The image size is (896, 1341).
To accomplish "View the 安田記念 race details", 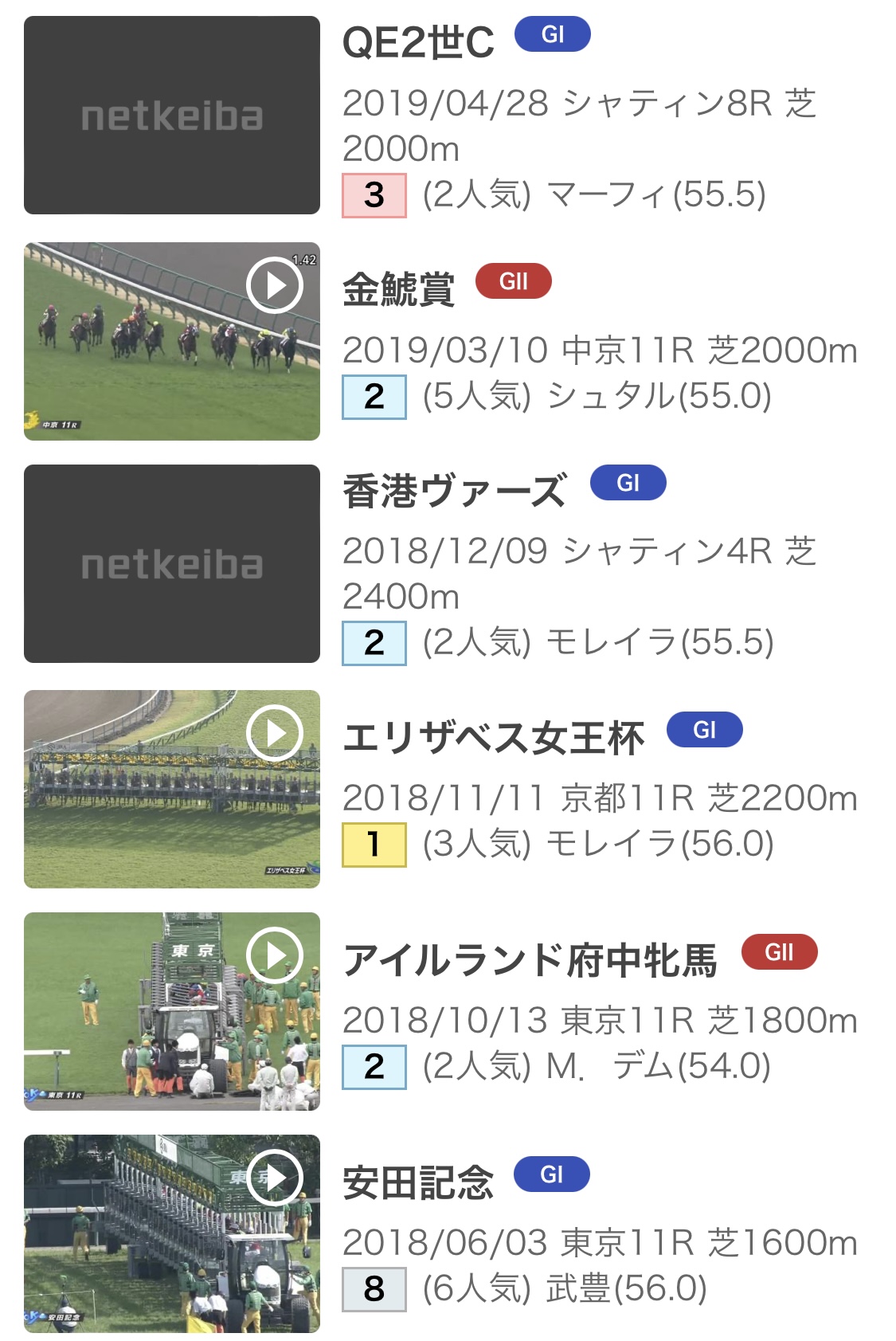I will [x=418, y=1182].
